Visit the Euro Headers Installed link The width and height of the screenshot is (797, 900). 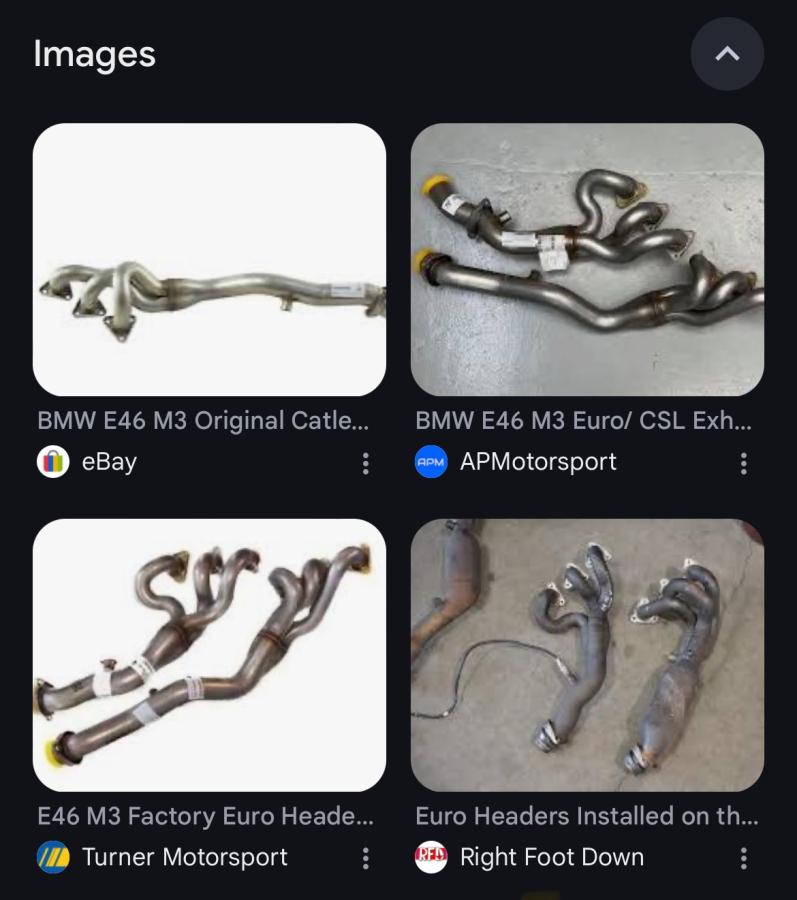[x=586, y=816]
